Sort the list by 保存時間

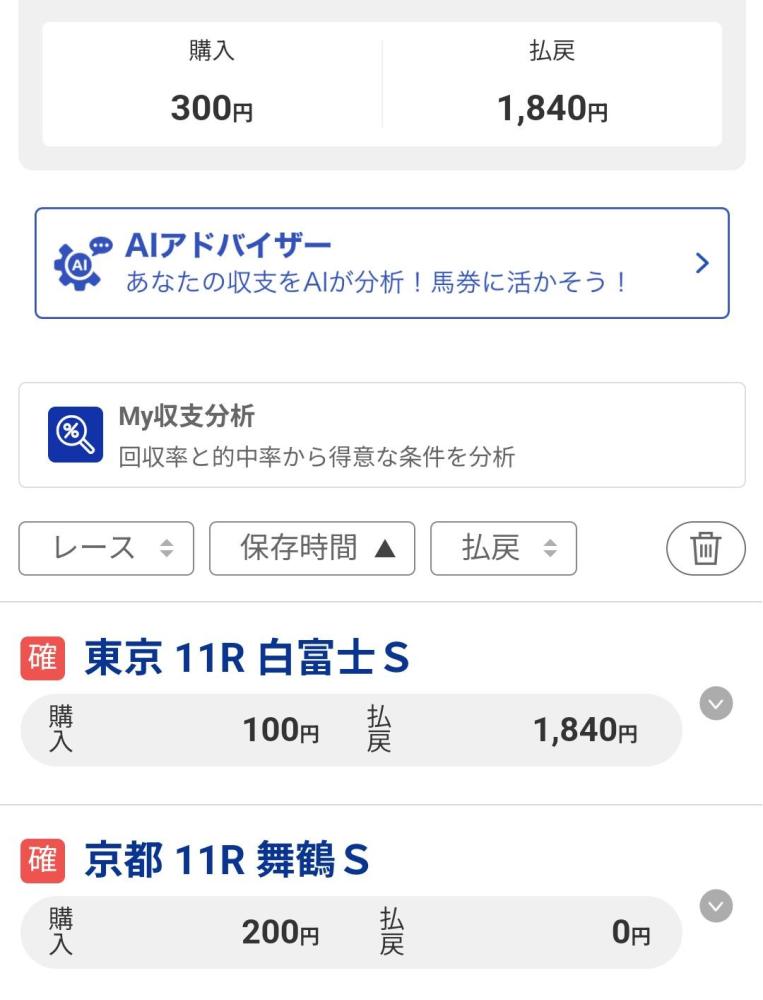point(311,548)
